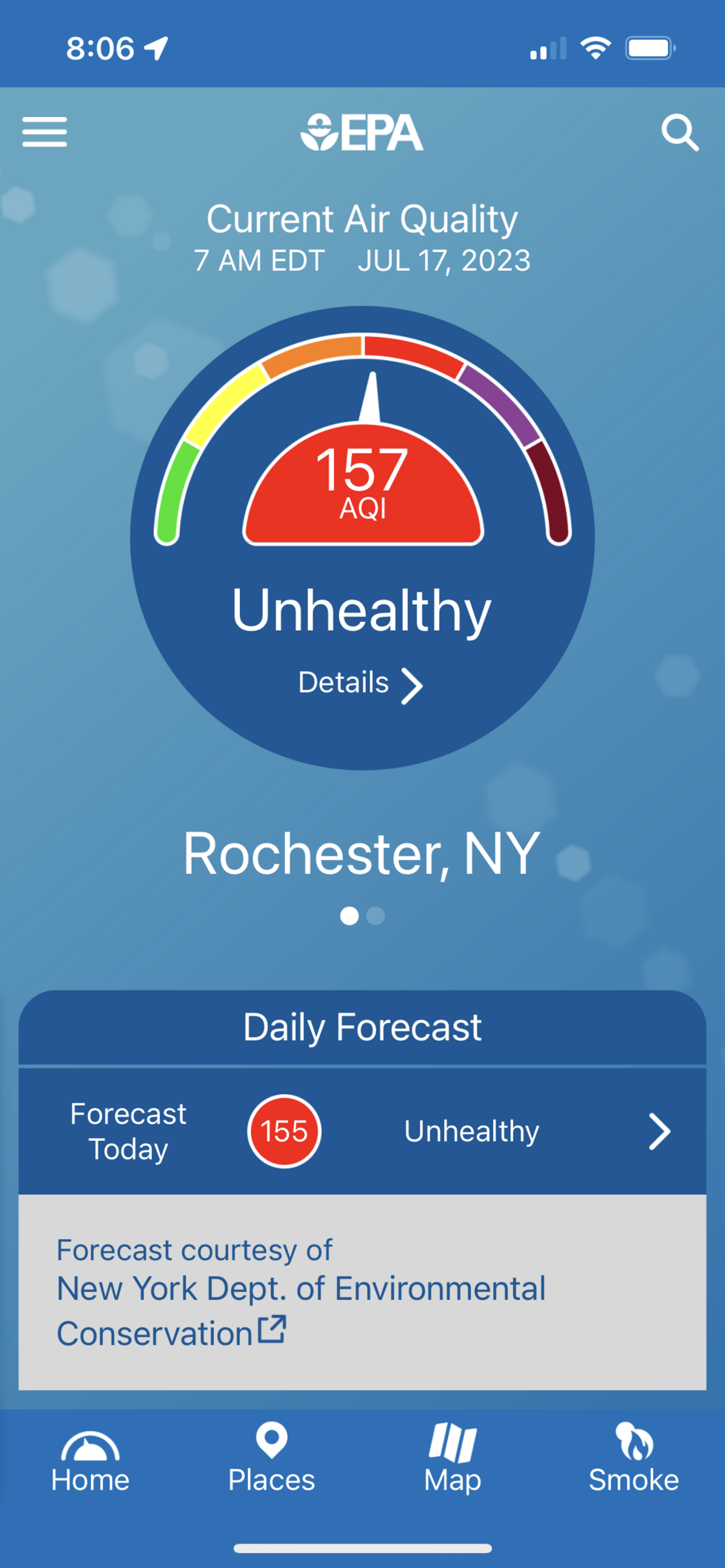The height and width of the screenshot is (1568, 725).
Task: Go to the Home tab
Action: click(90, 1460)
